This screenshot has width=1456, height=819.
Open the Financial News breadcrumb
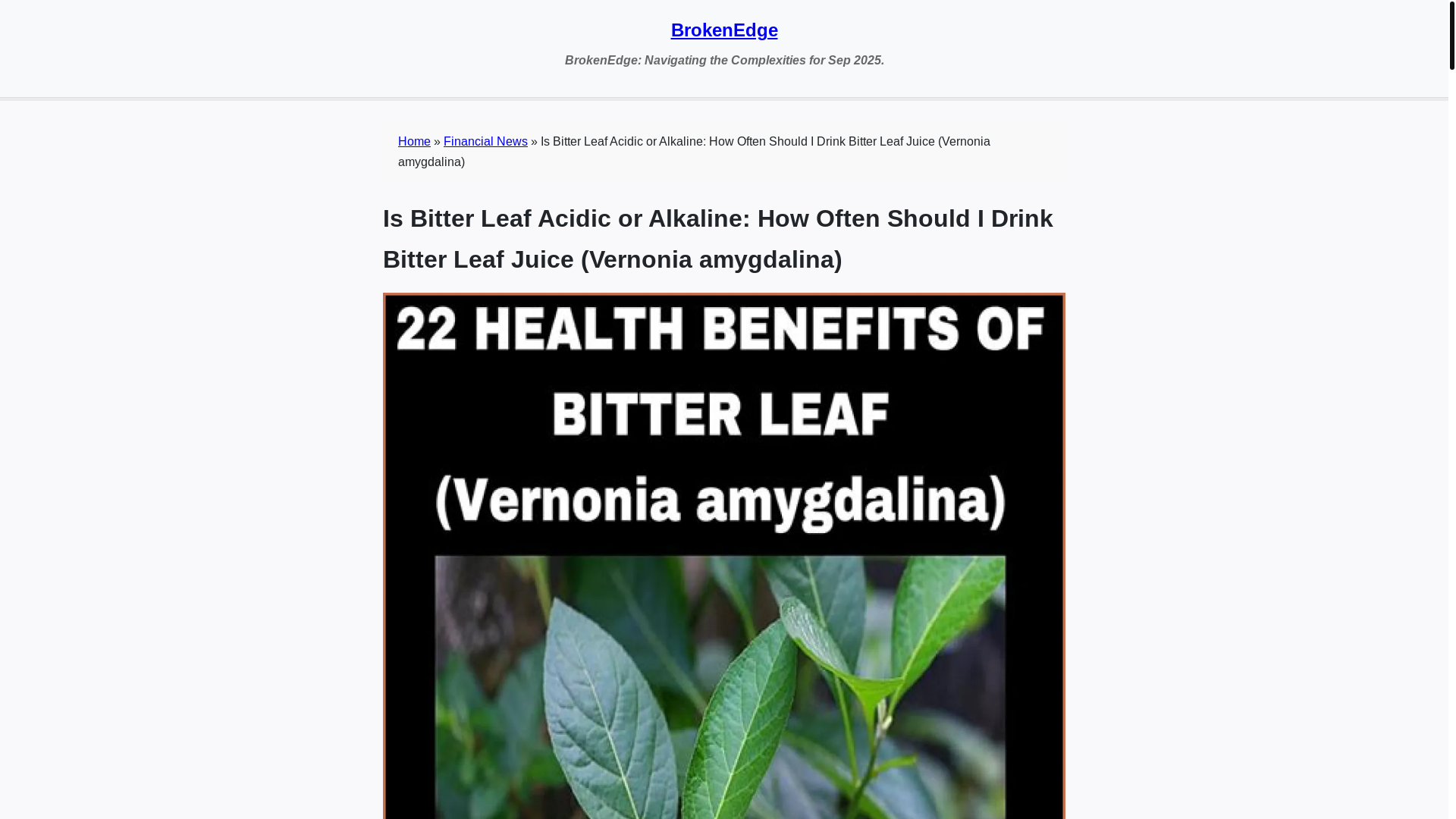click(x=485, y=142)
